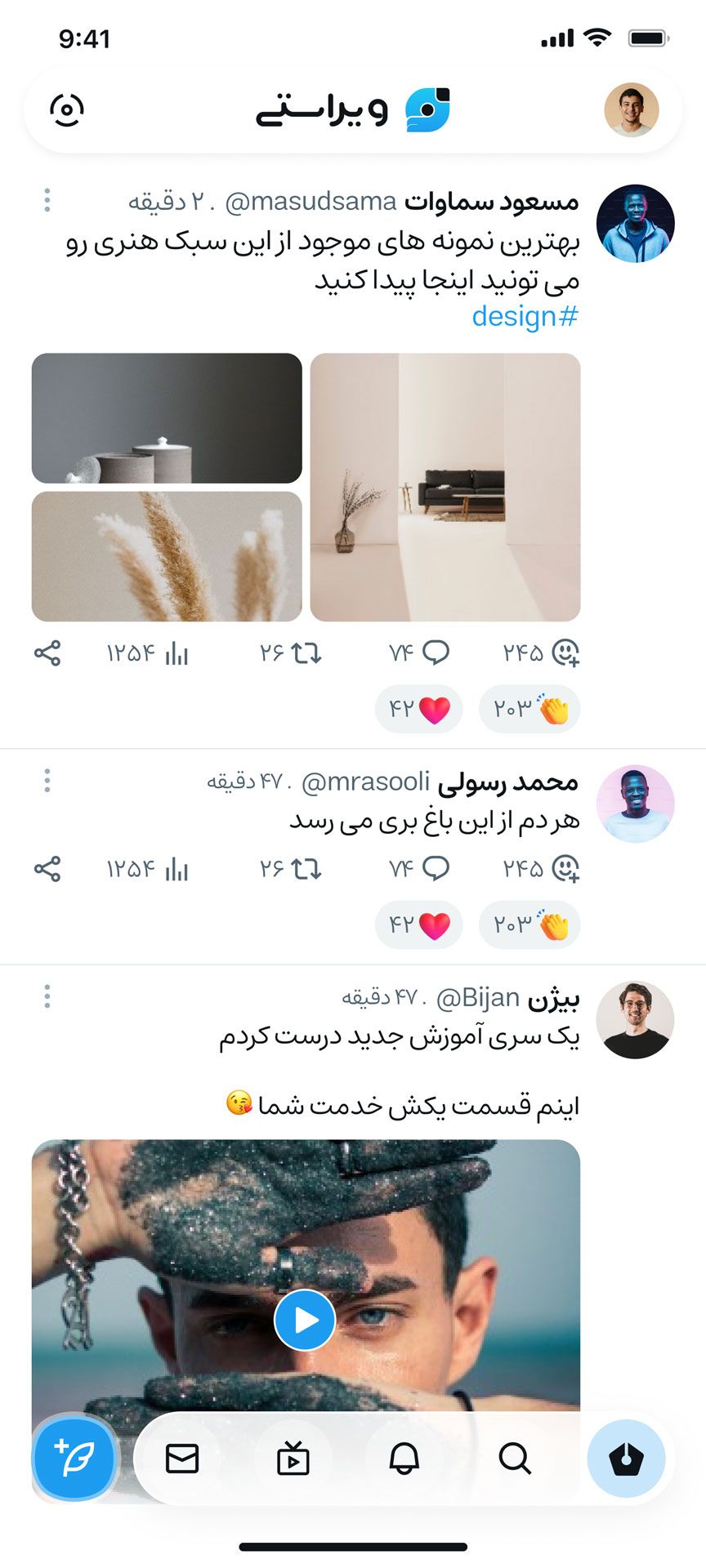View the pampas grass photo
706x1568 pixels.
167,556
